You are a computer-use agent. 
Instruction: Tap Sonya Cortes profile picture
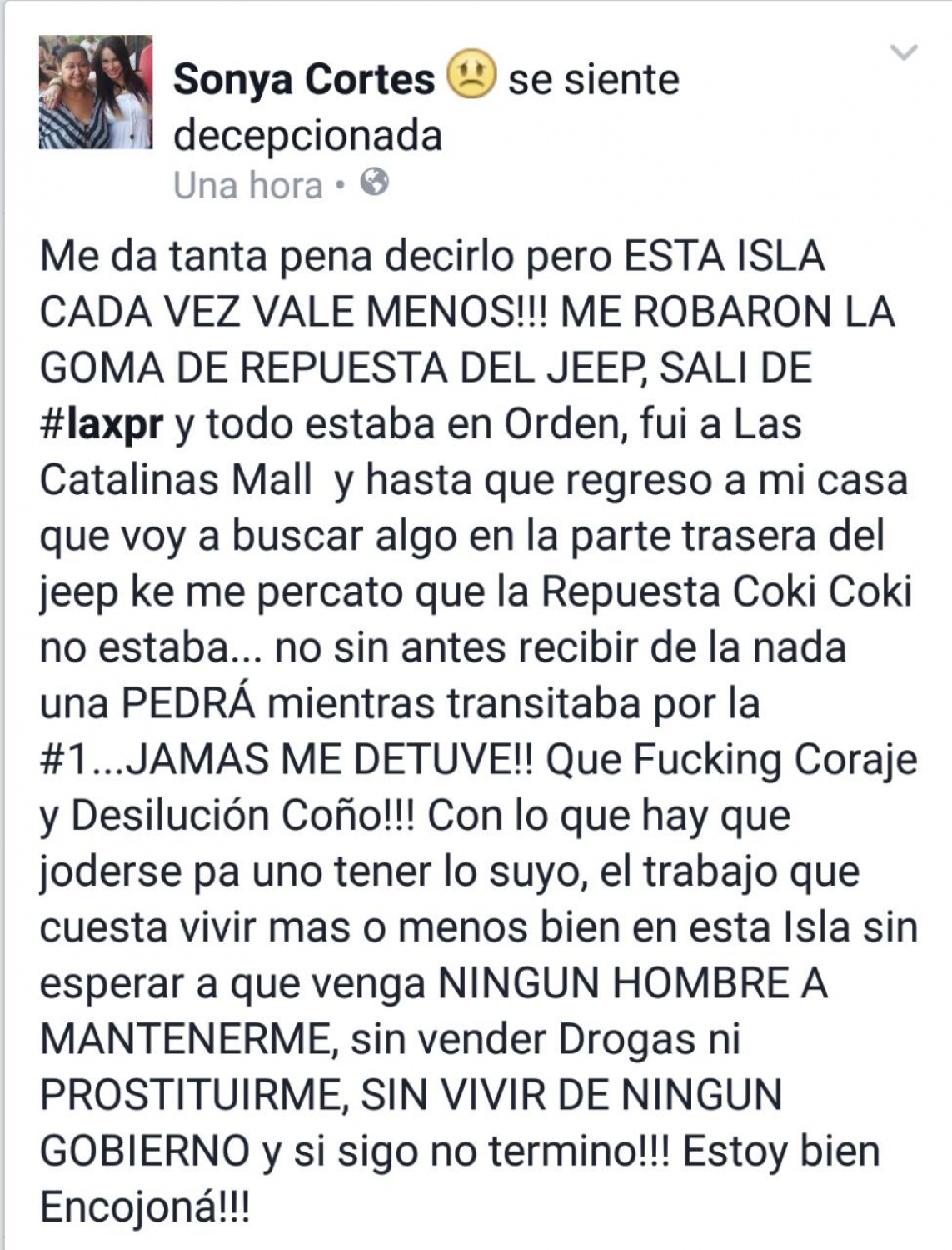point(96,92)
